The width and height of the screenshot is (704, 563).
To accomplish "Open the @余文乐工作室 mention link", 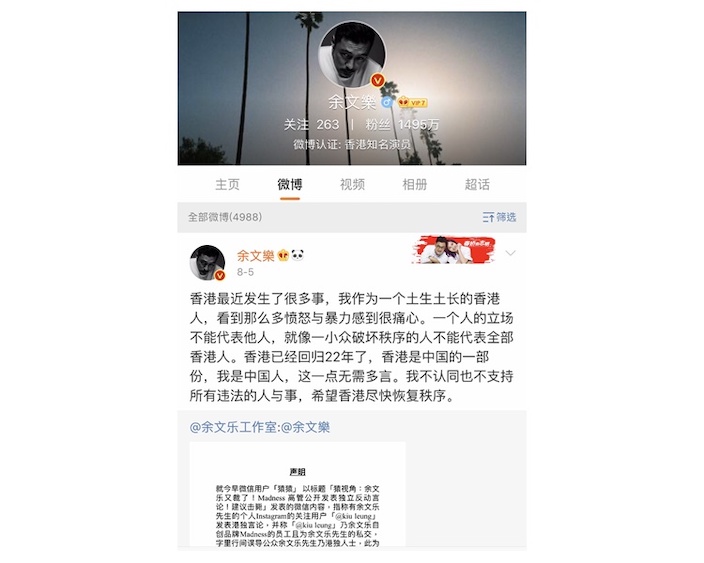I will point(232,427).
